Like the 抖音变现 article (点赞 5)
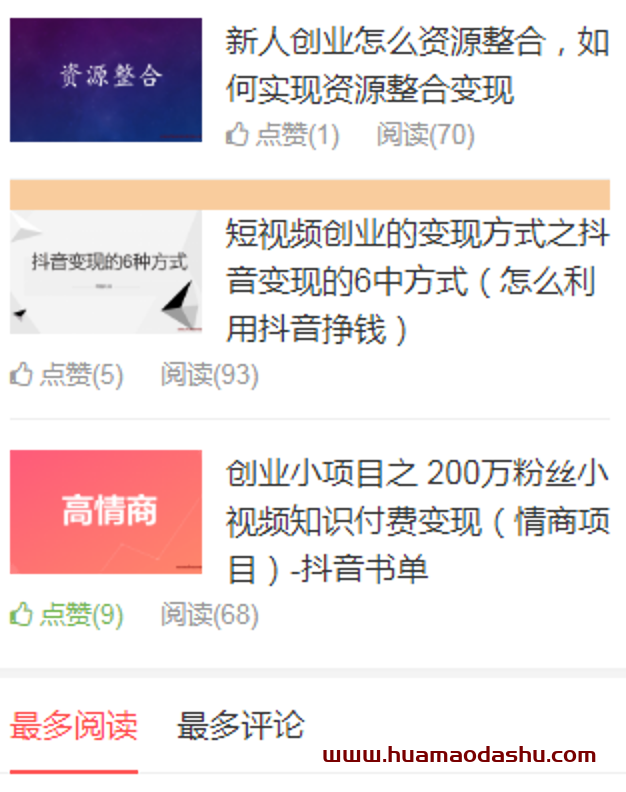This screenshot has width=626, height=792. tap(67, 375)
